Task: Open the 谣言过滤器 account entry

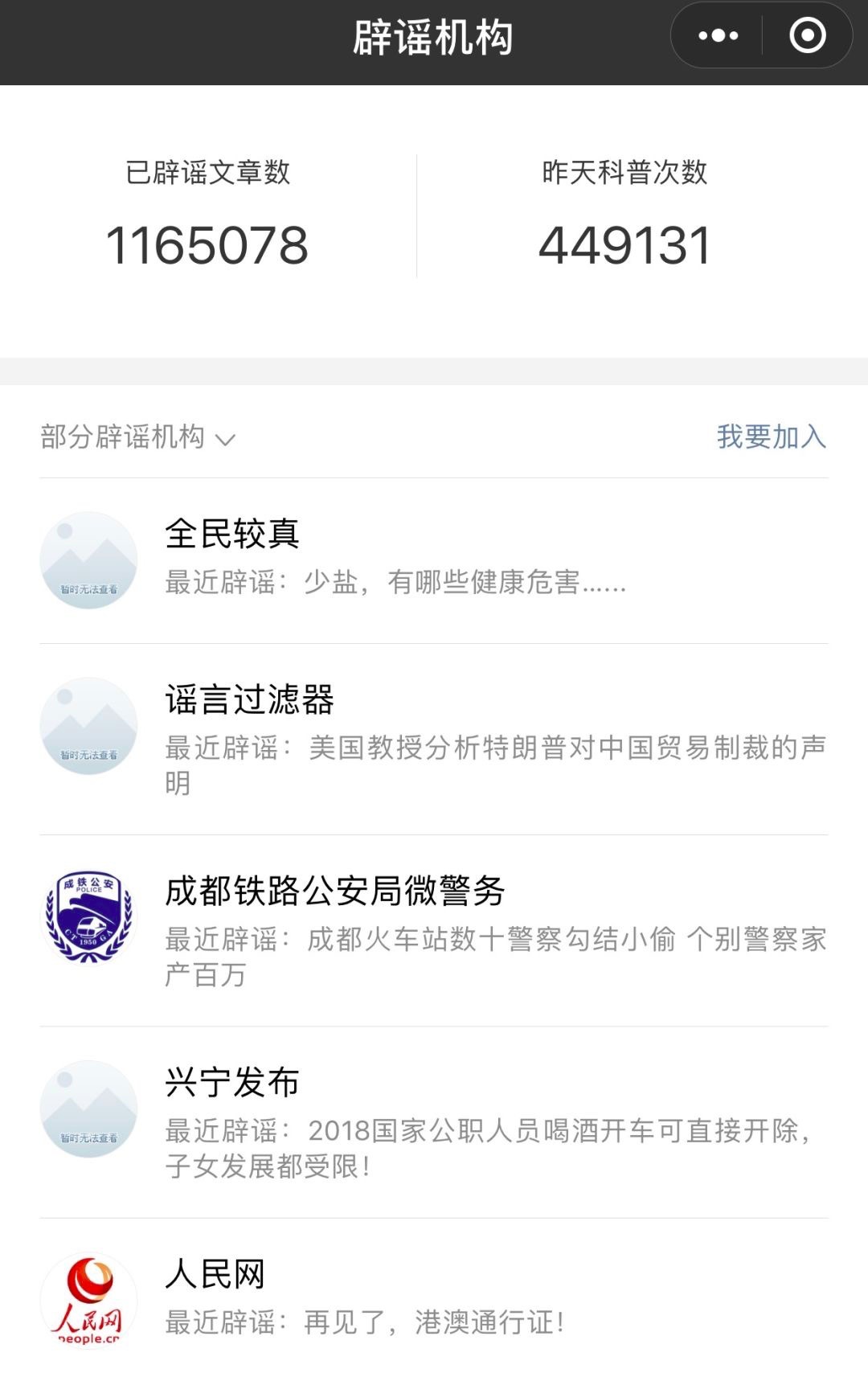Action: click(434, 732)
